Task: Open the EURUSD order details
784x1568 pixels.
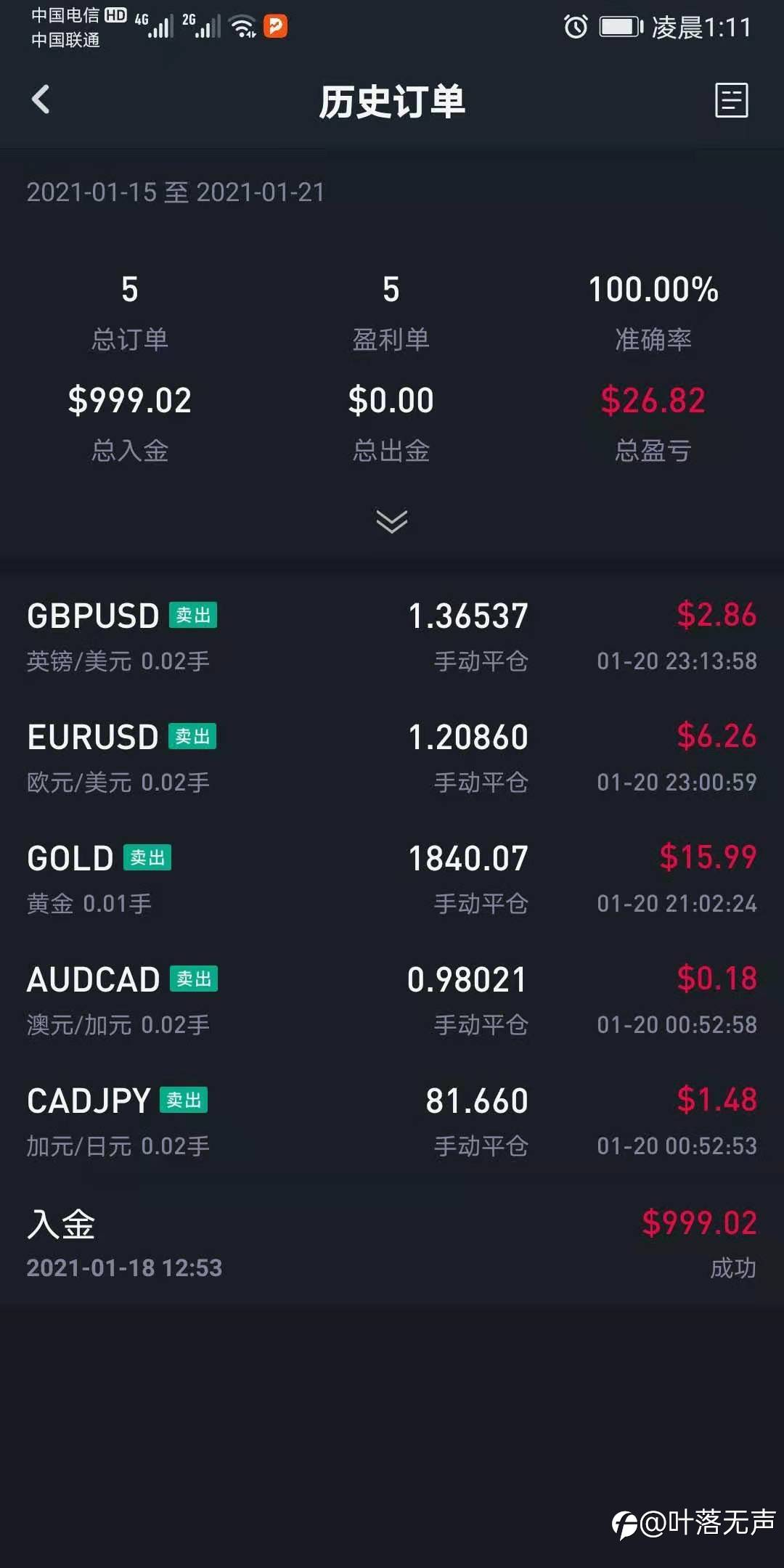Action: (392, 759)
